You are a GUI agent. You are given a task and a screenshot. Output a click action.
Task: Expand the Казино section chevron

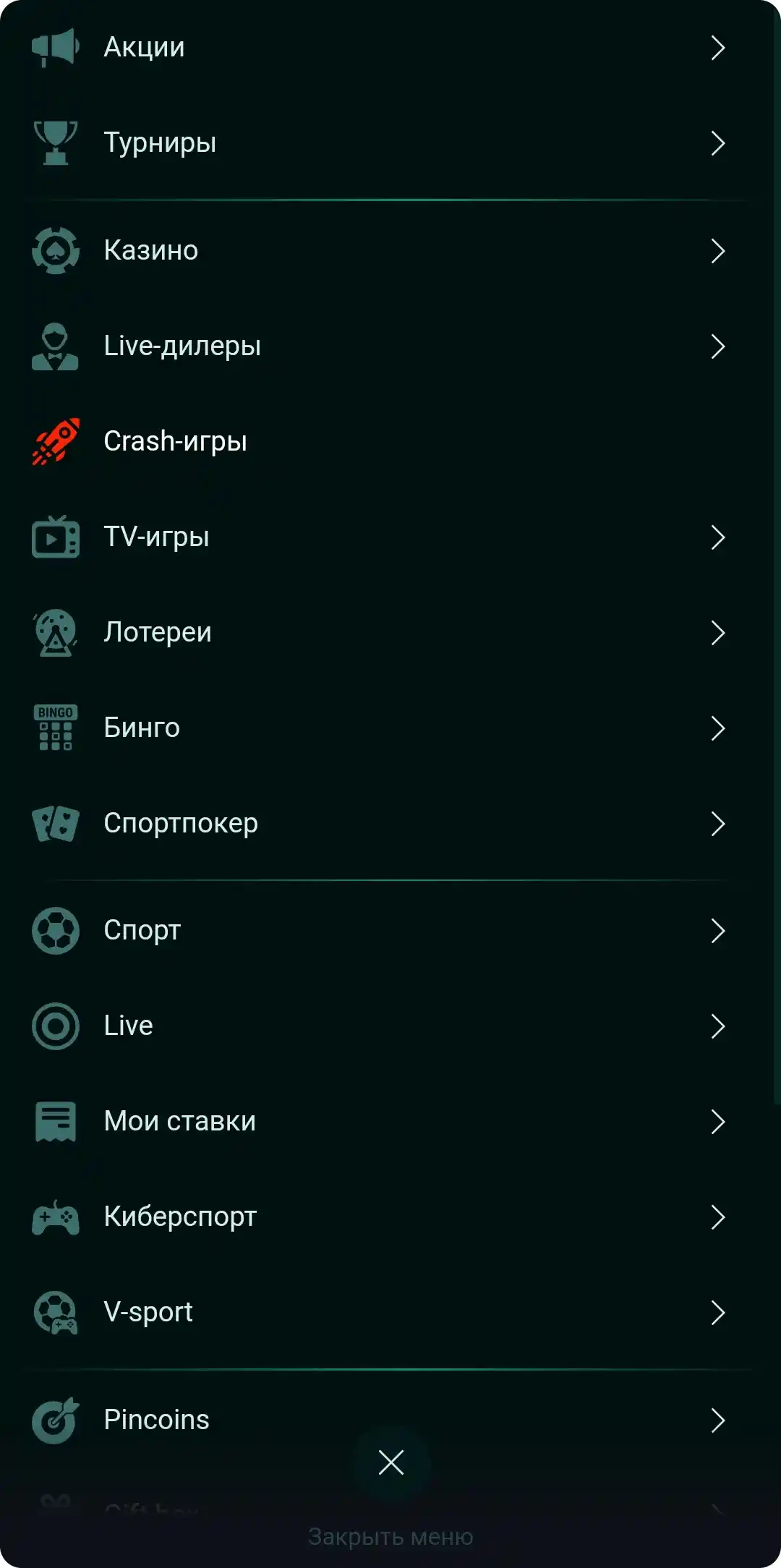coord(718,250)
